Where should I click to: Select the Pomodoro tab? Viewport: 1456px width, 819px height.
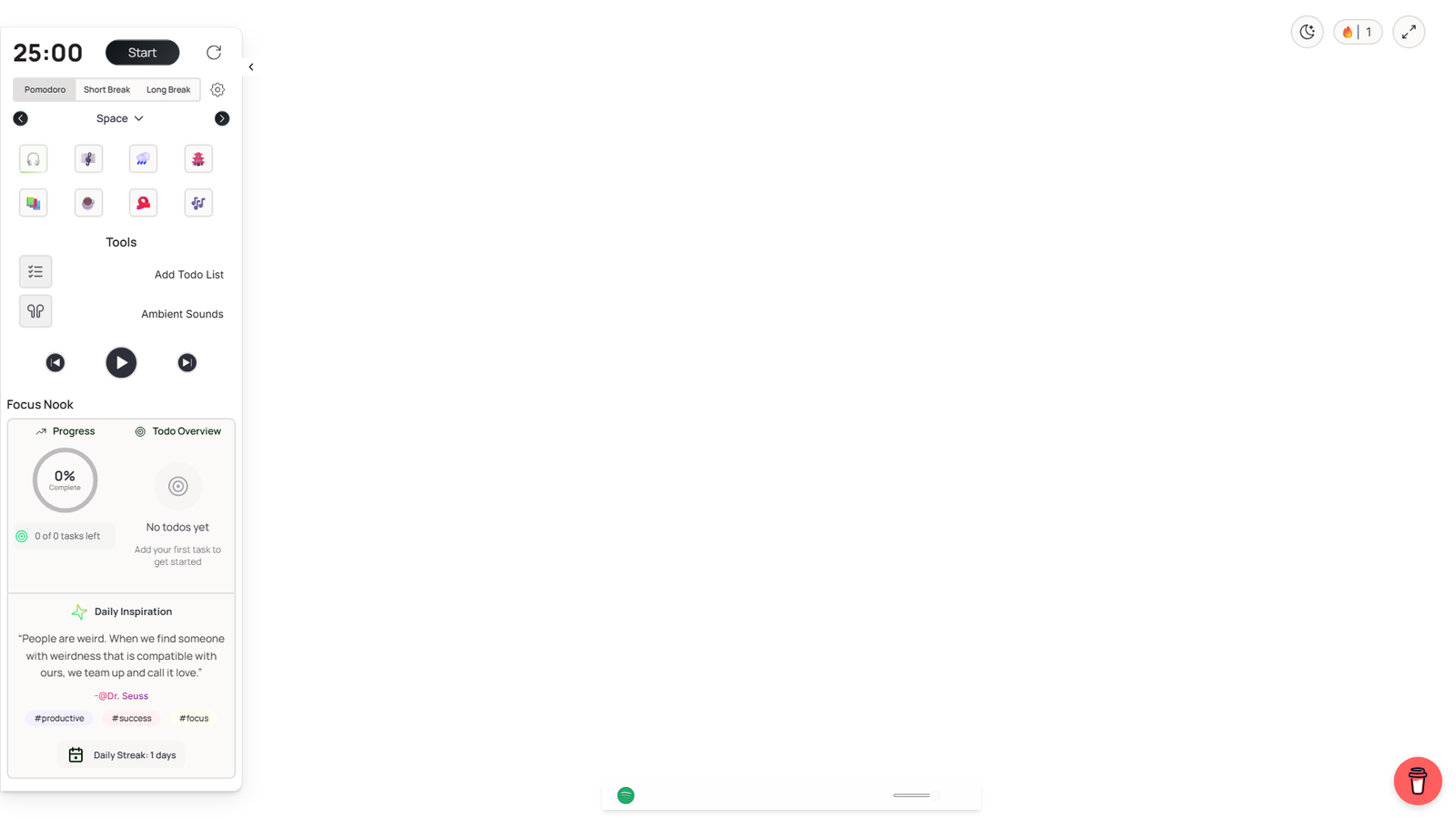(x=45, y=89)
